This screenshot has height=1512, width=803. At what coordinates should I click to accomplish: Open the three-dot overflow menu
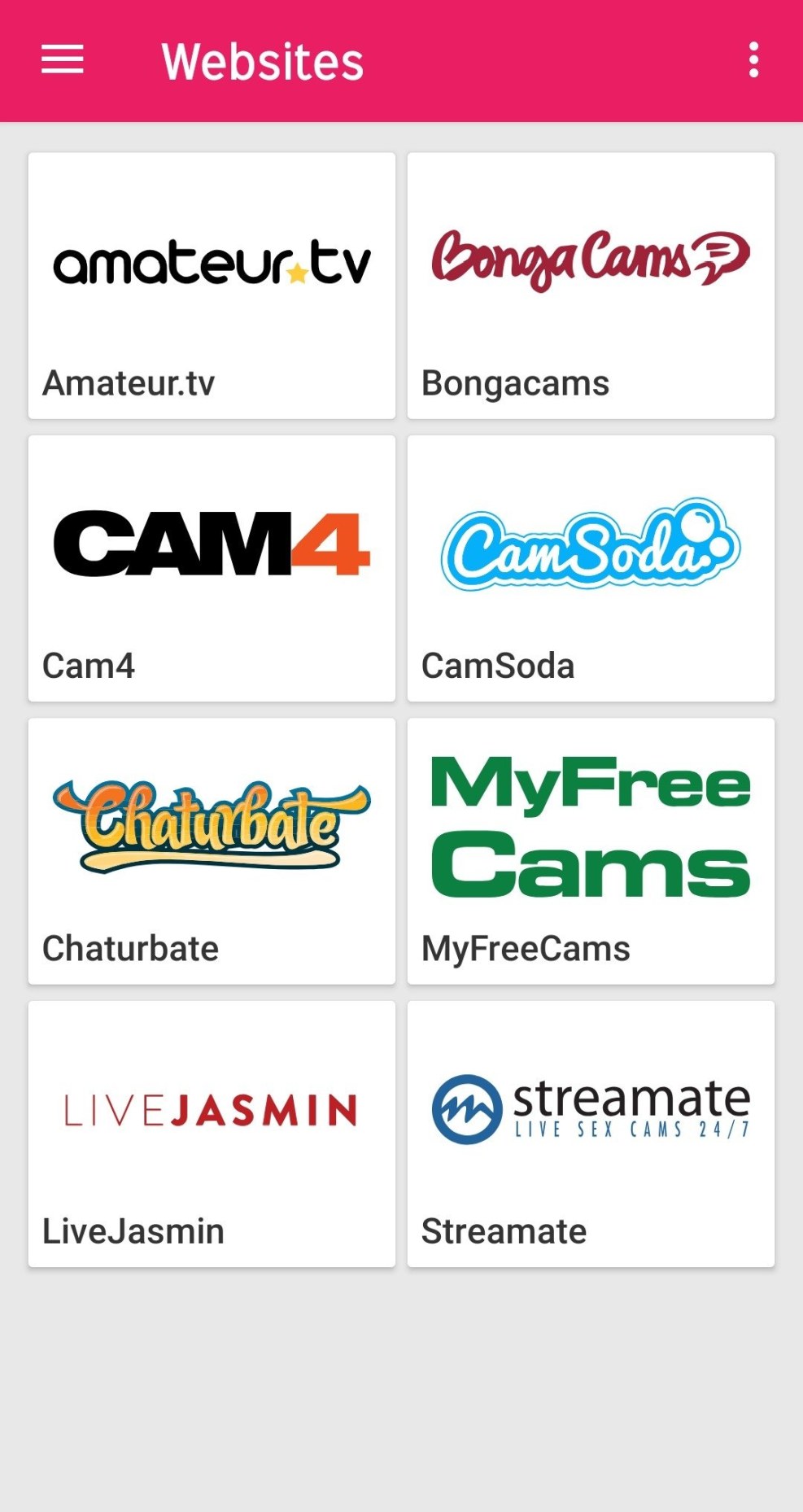754,58
